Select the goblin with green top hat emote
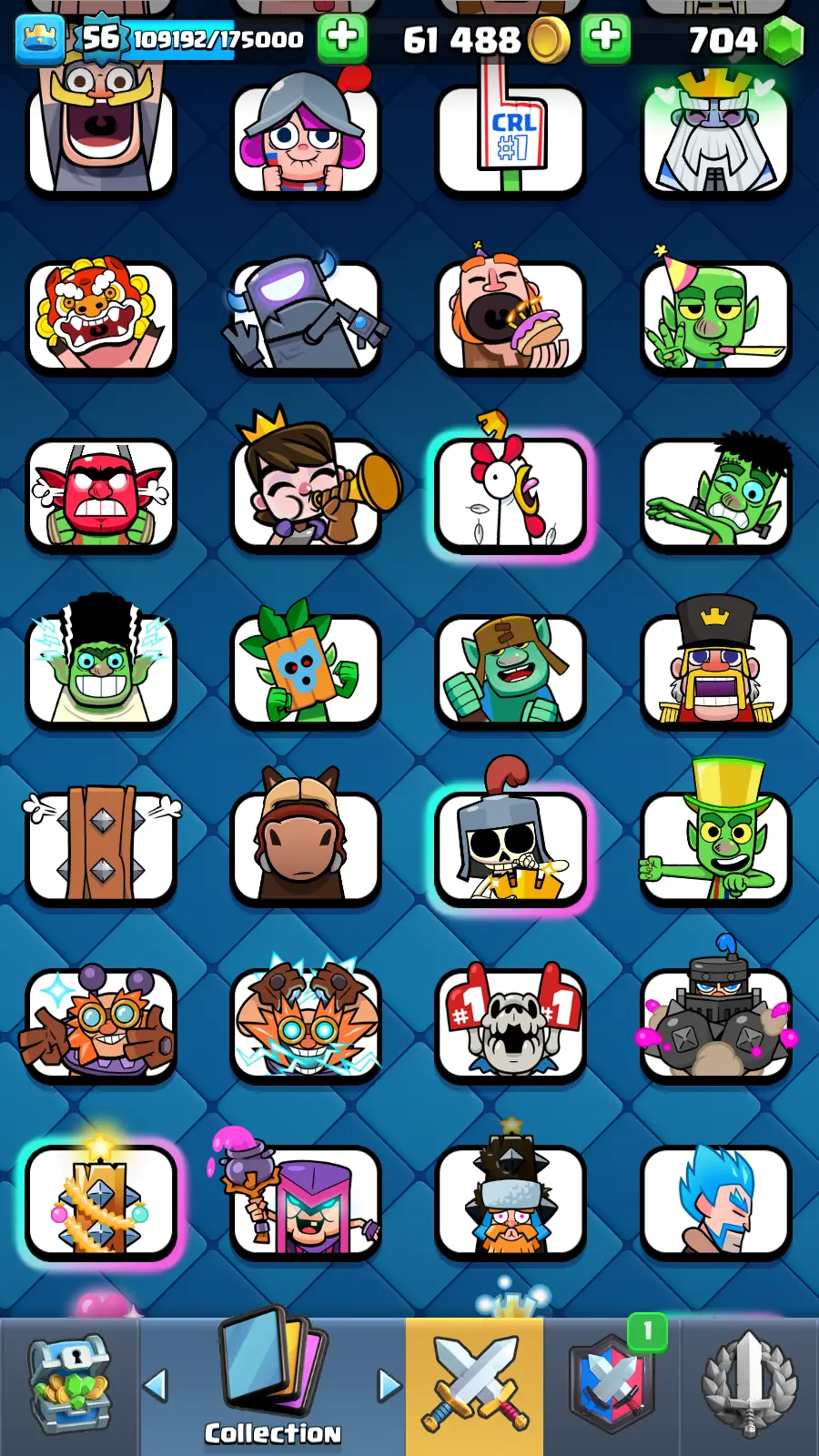819x1456 pixels. click(716, 846)
